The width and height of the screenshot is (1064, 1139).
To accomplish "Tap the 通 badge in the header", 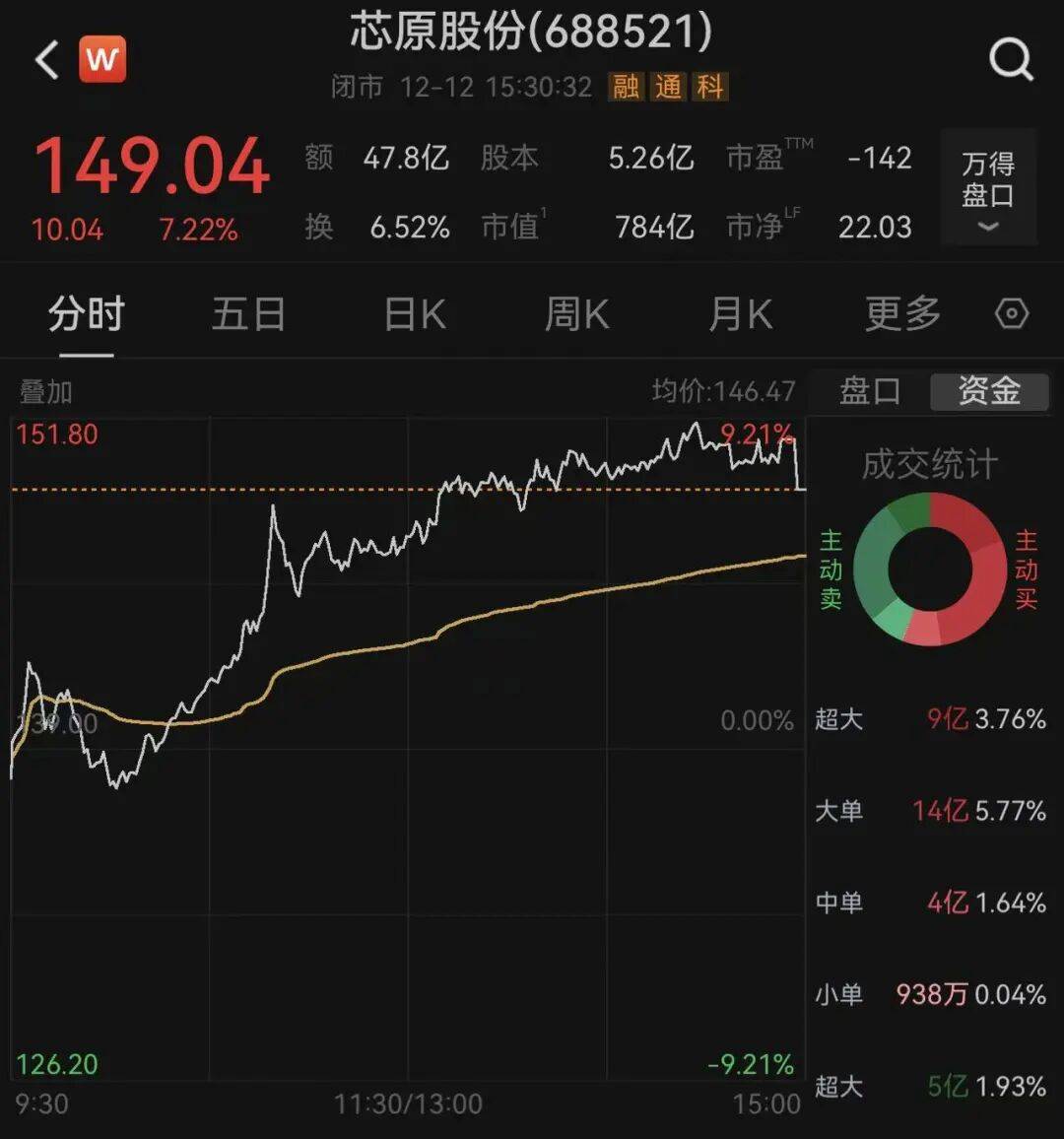I will (x=670, y=88).
